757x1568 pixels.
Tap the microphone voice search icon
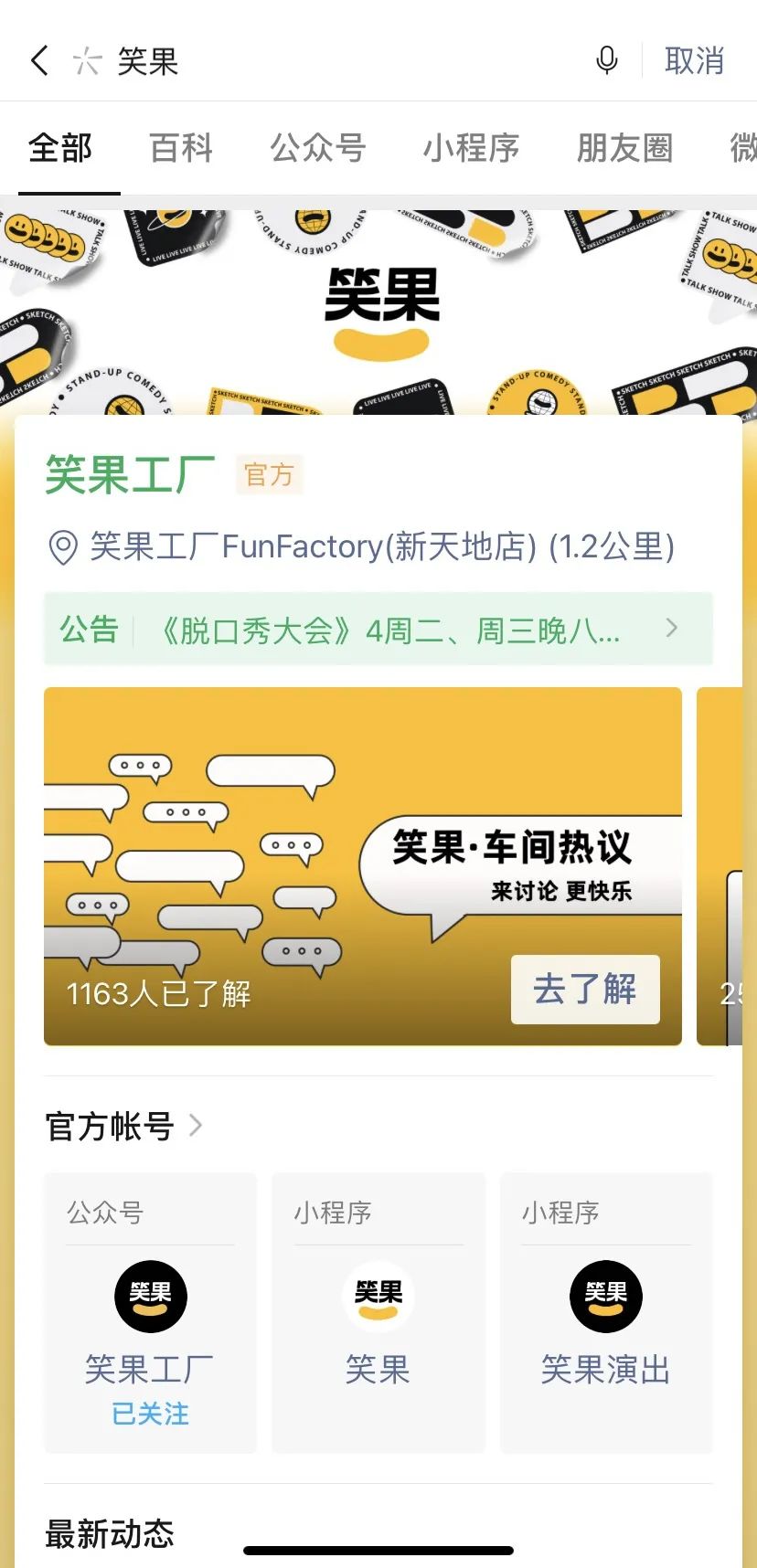(x=606, y=61)
